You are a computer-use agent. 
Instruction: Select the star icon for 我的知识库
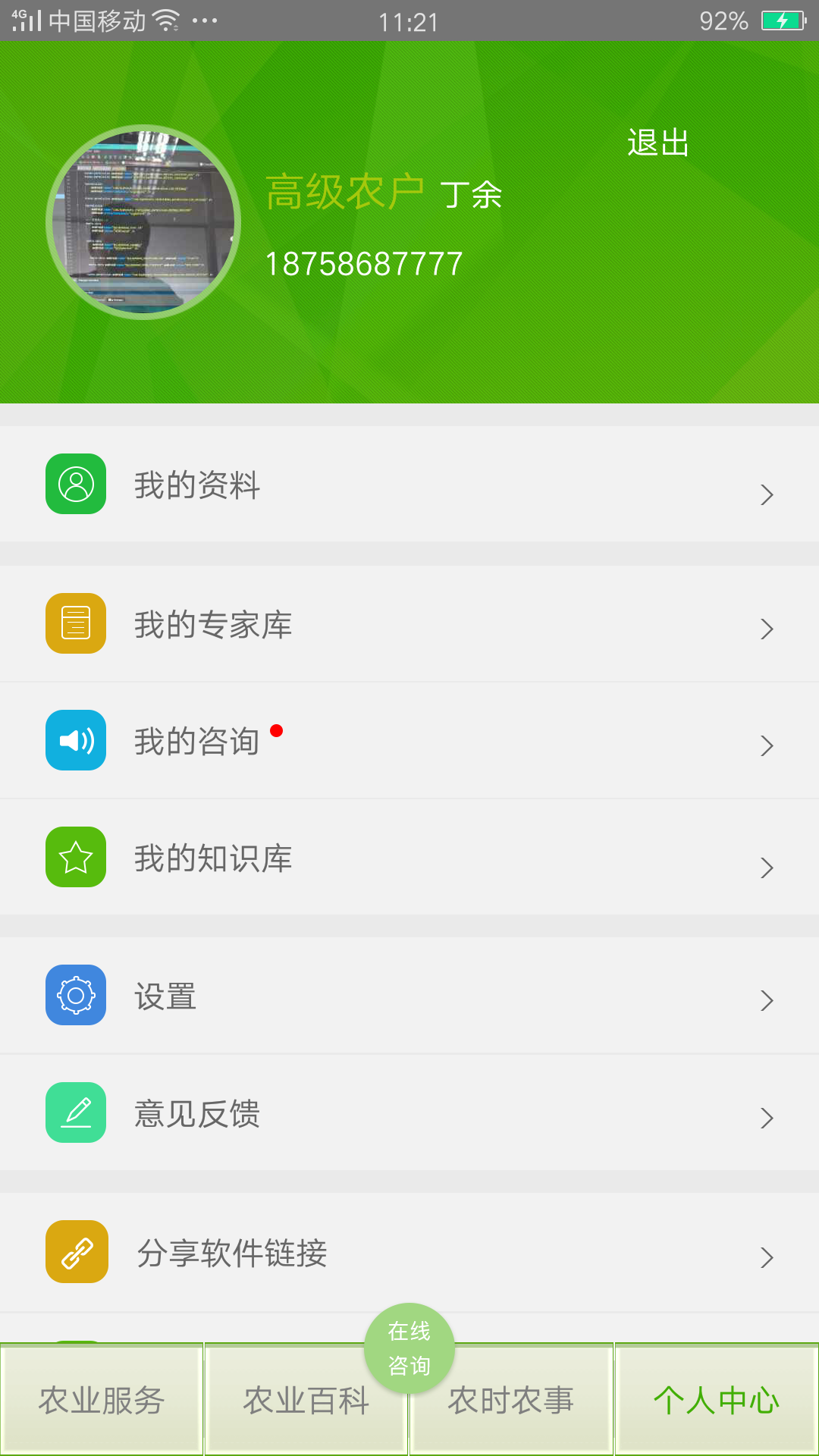(75, 858)
